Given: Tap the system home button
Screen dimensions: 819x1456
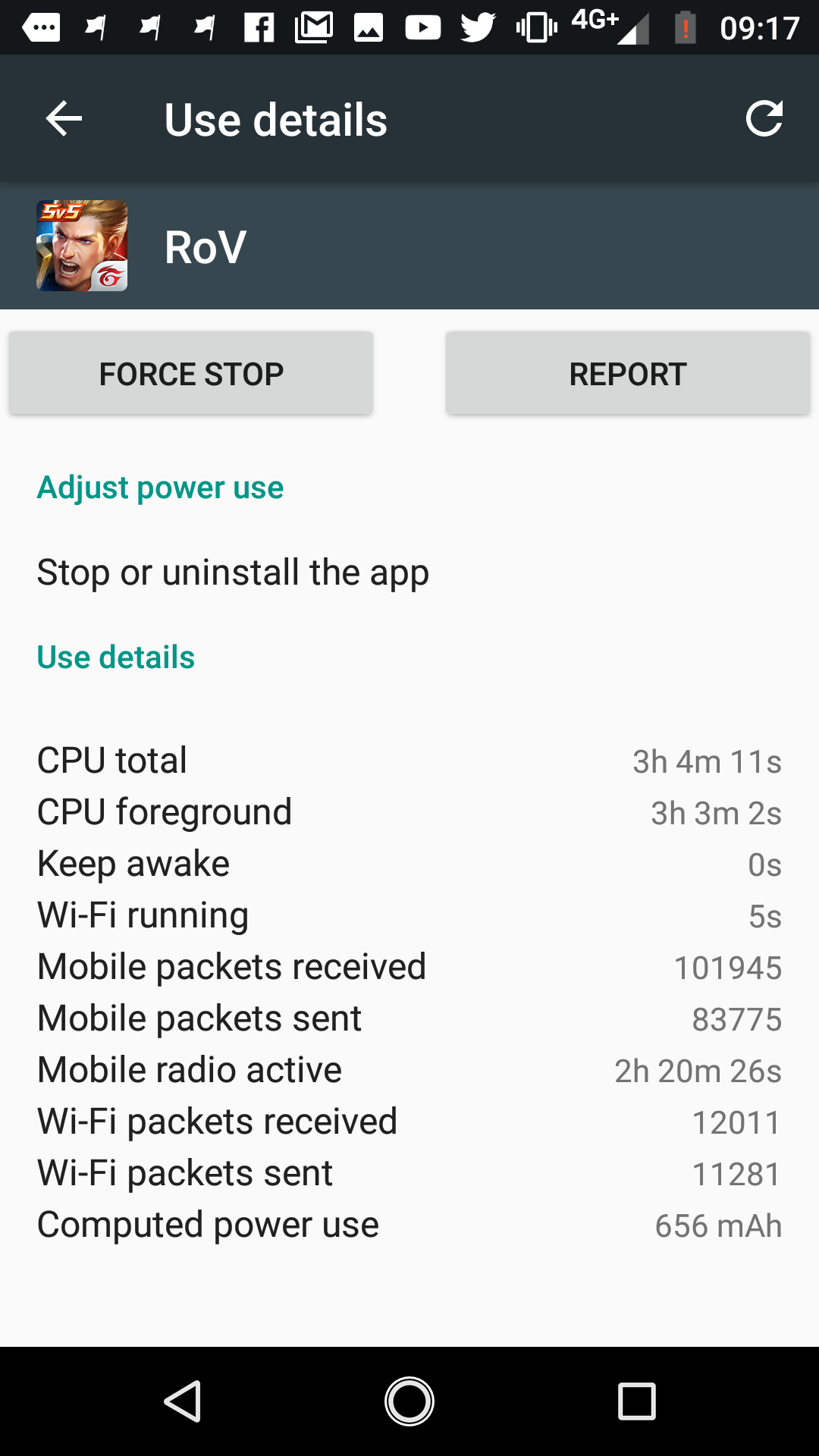Looking at the screenshot, I should point(409,1401).
